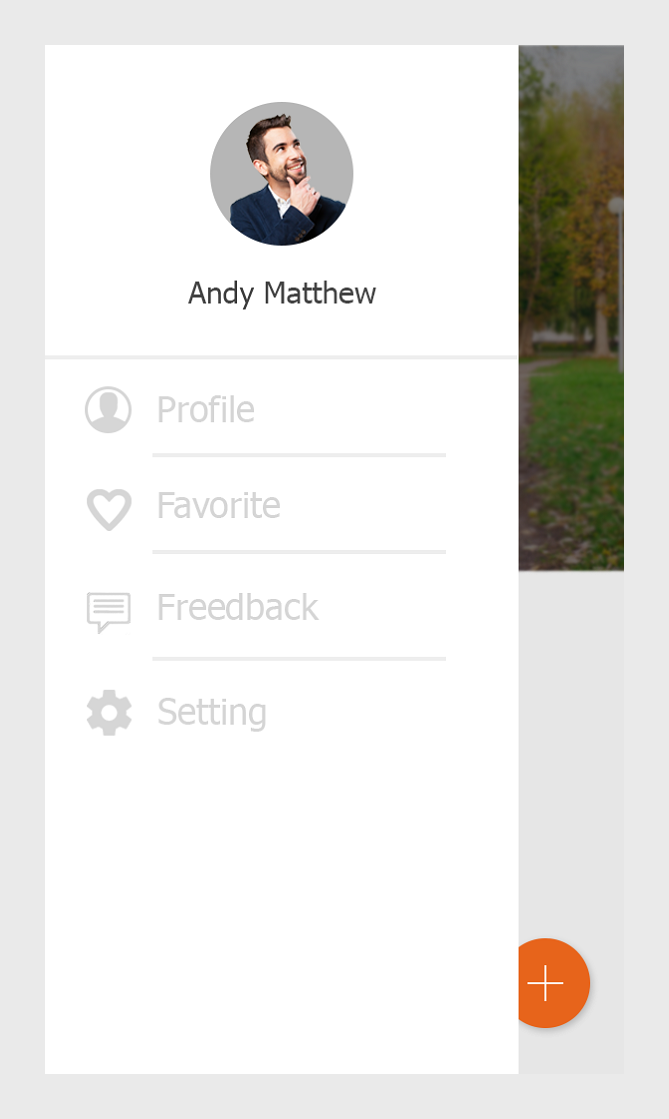Tap Andy Matthew's profile photo
This screenshot has height=1119, width=669.
[281, 174]
